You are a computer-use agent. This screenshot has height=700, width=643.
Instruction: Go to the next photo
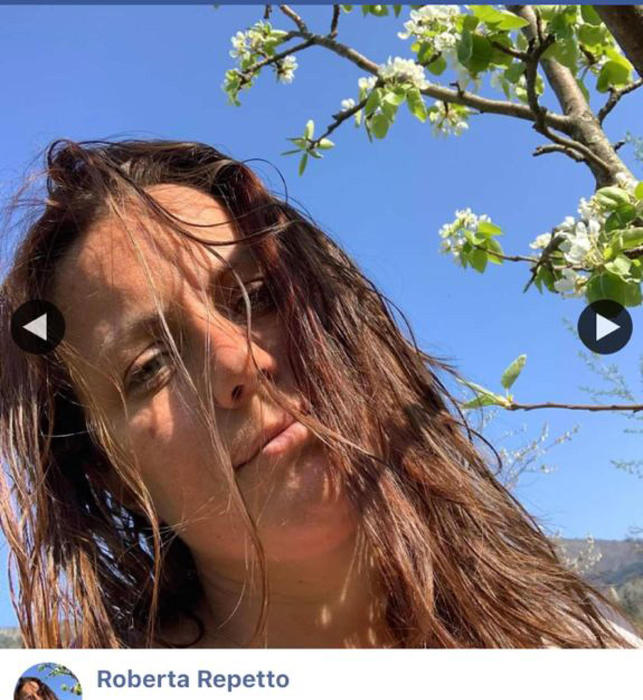point(605,327)
